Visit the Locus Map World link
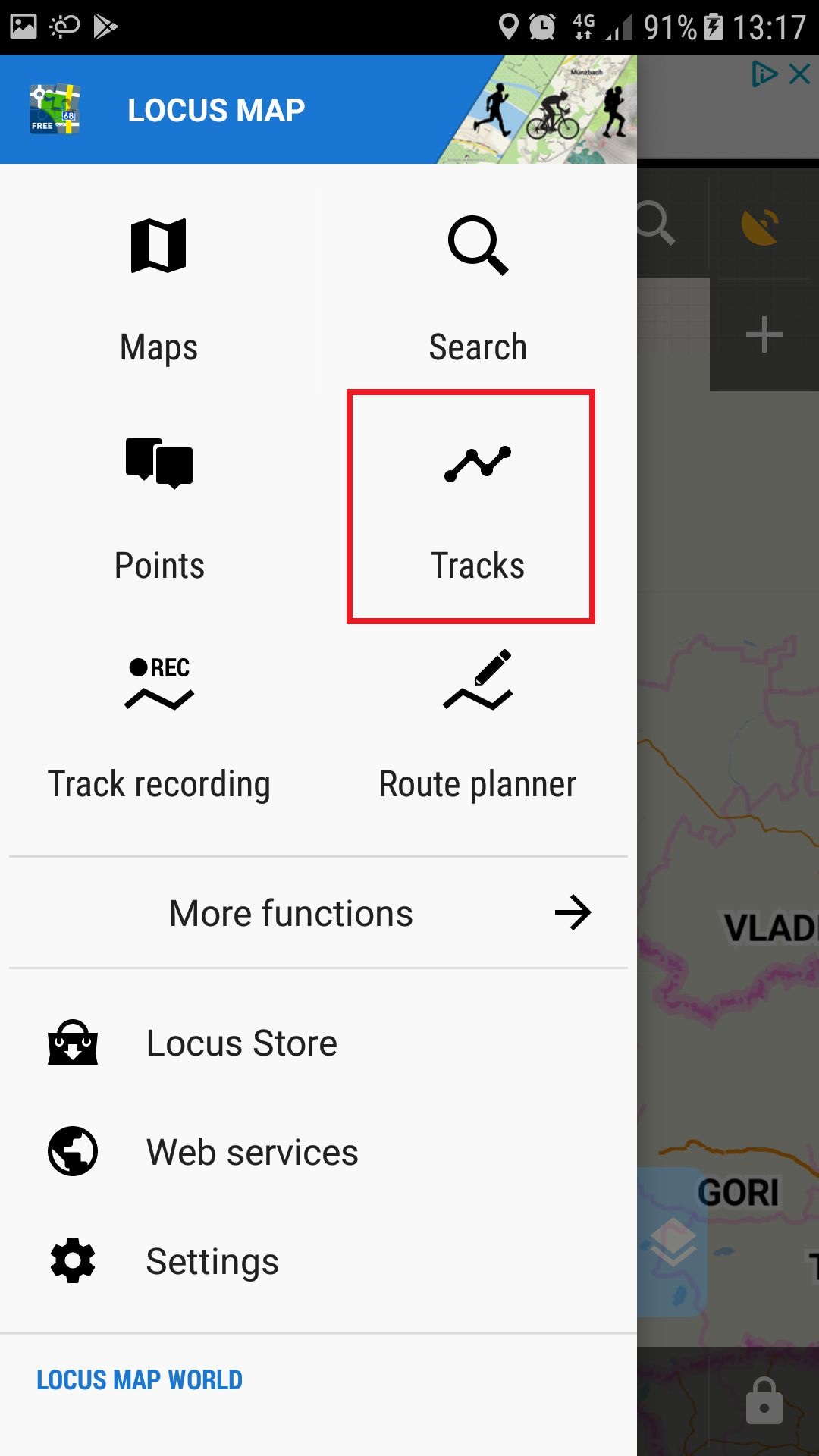Viewport: 819px width, 1456px height. click(x=140, y=1380)
